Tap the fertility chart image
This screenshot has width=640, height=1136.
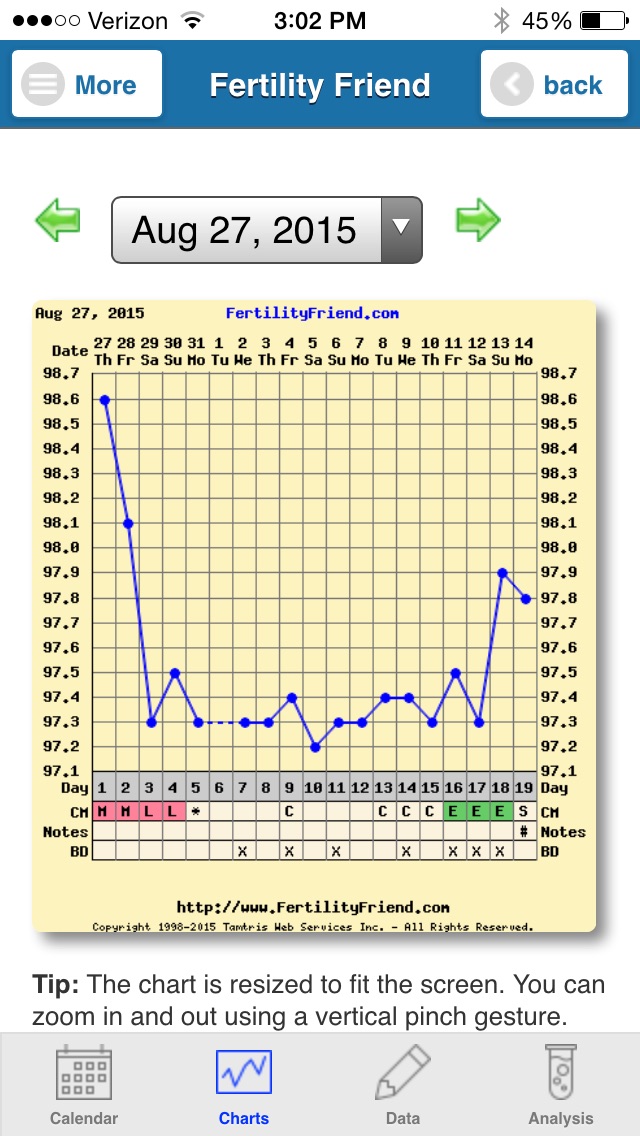coord(314,617)
